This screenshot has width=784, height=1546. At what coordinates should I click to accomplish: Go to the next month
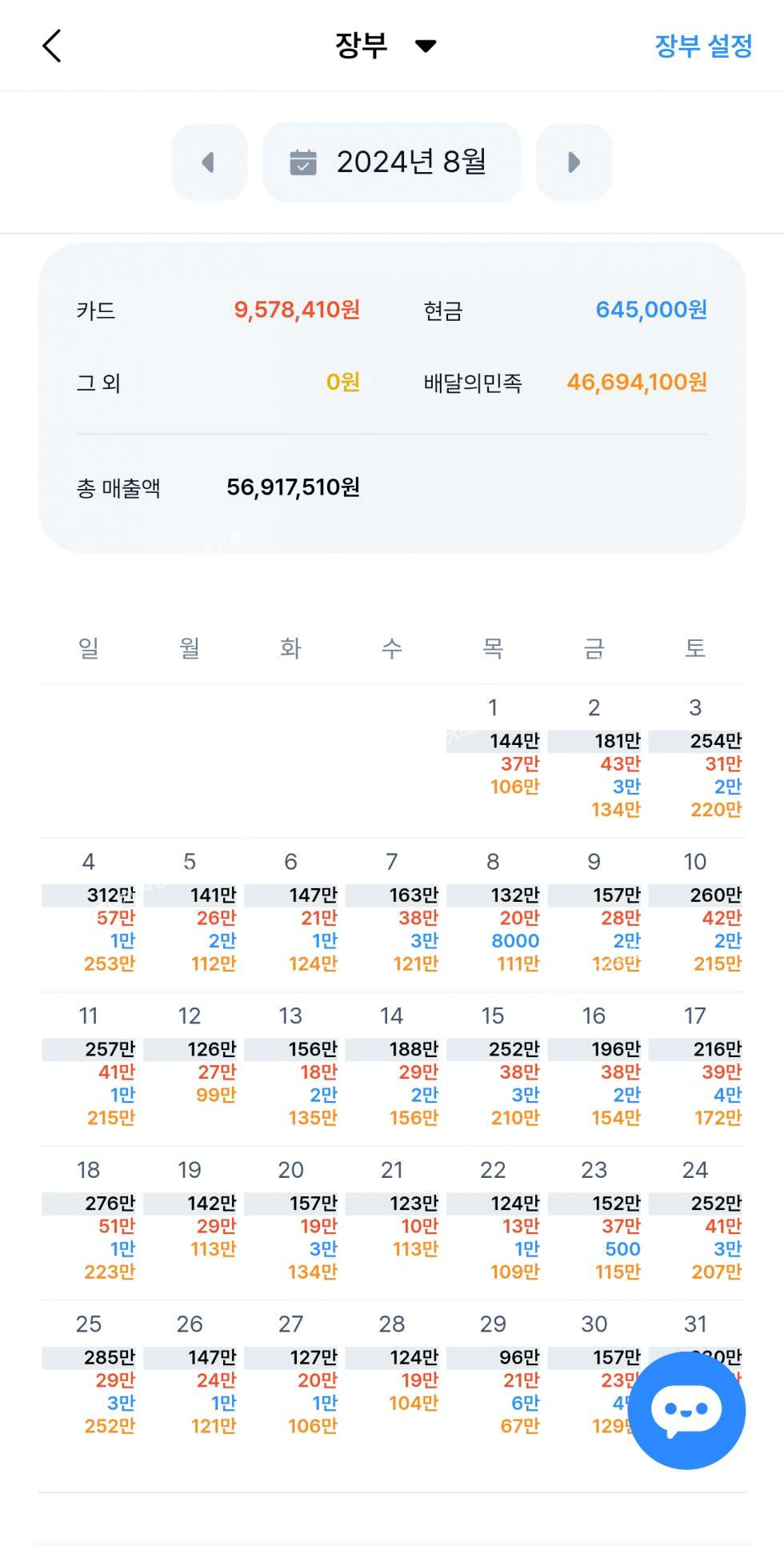(574, 162)
